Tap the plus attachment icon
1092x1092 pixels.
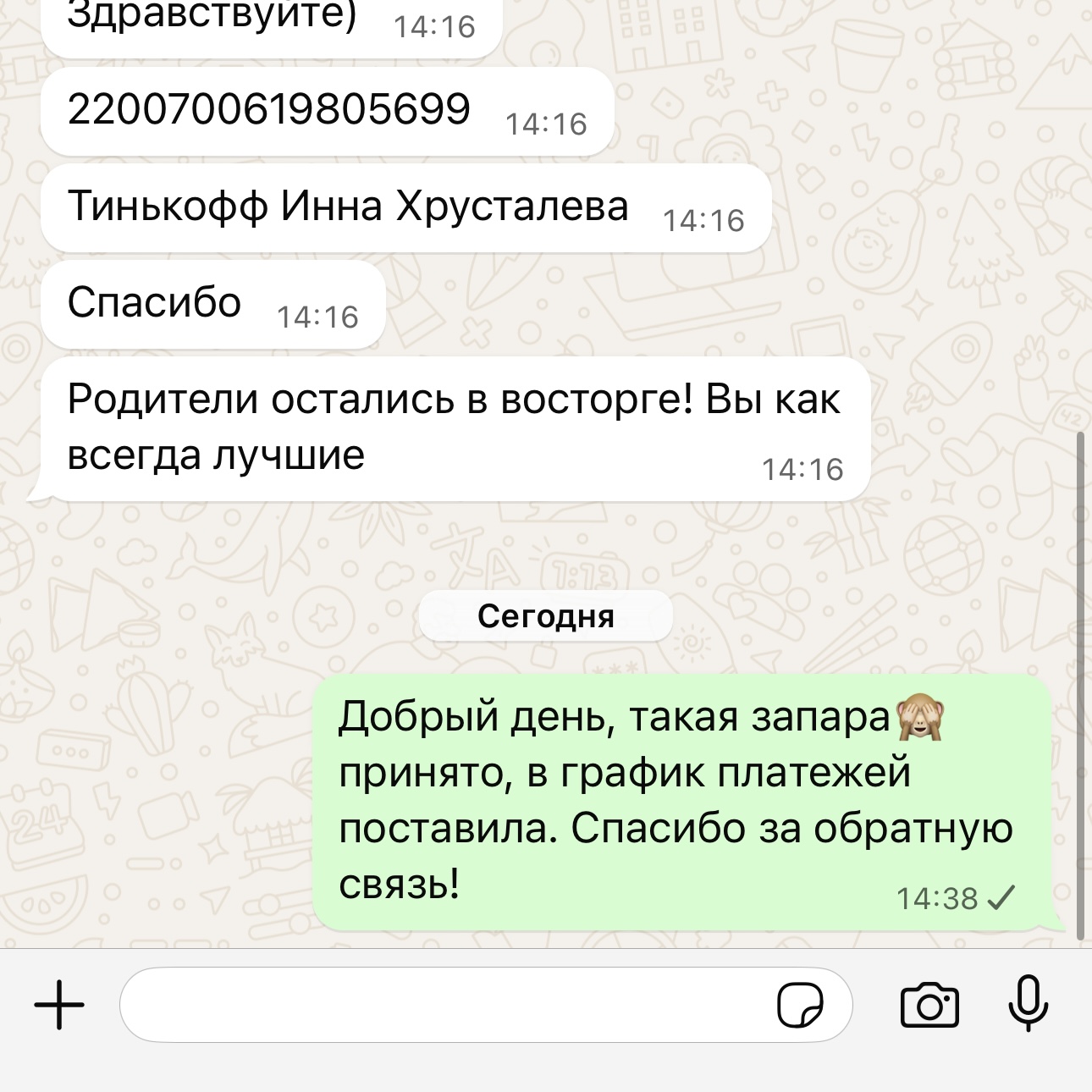pos(59,1005)
